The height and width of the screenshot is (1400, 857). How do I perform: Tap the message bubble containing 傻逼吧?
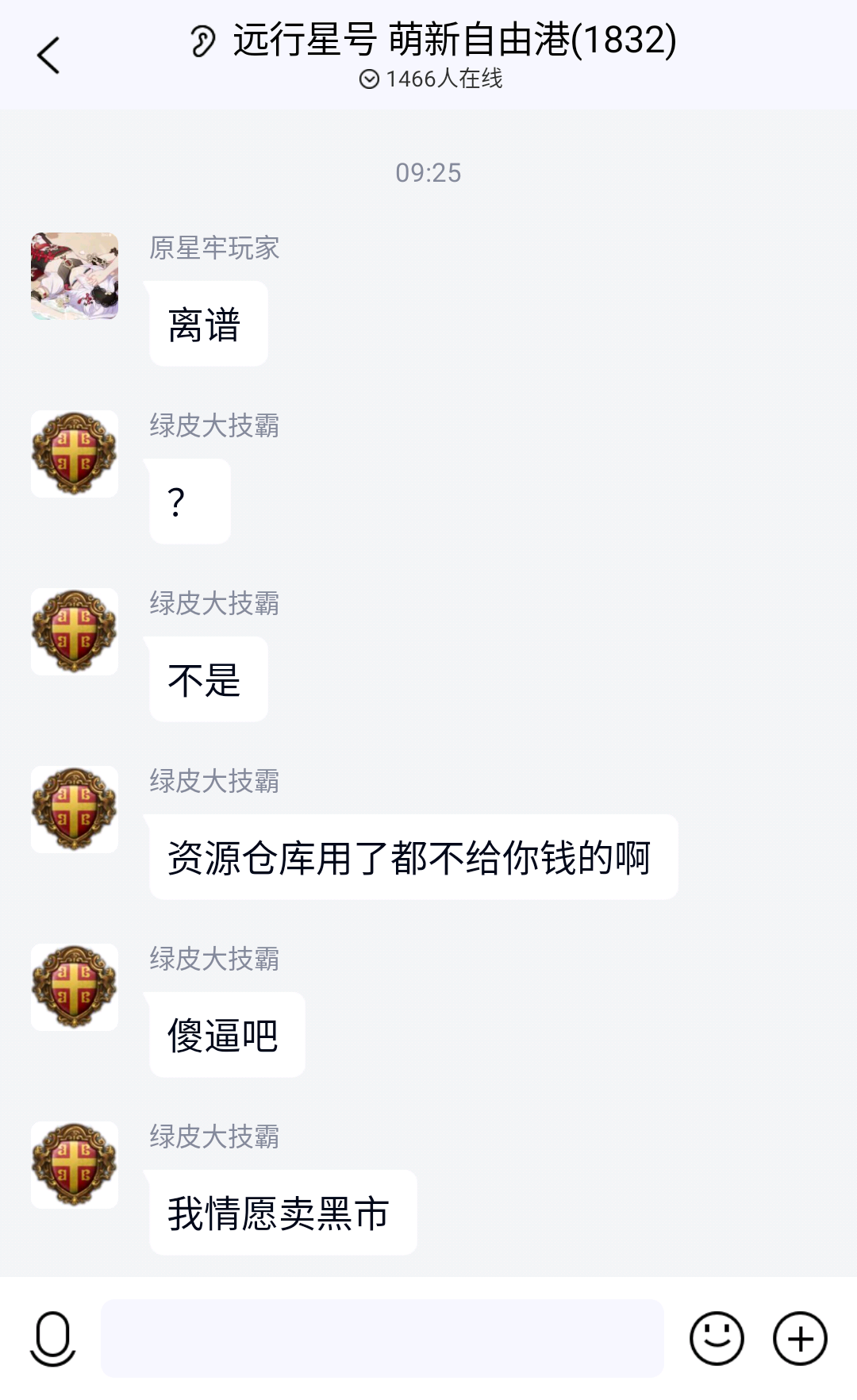tap(225, 1034)
